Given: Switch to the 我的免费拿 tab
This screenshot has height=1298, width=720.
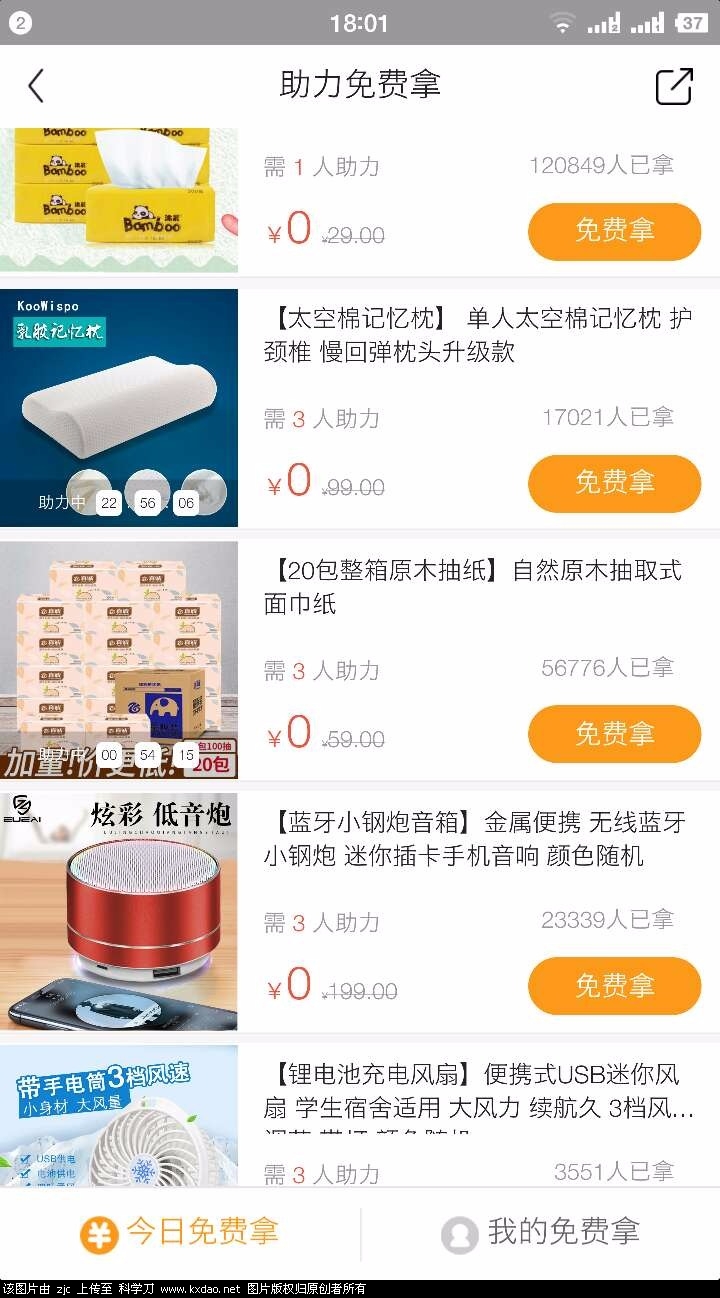Looking at the screenshot, I should [541, 1233].
